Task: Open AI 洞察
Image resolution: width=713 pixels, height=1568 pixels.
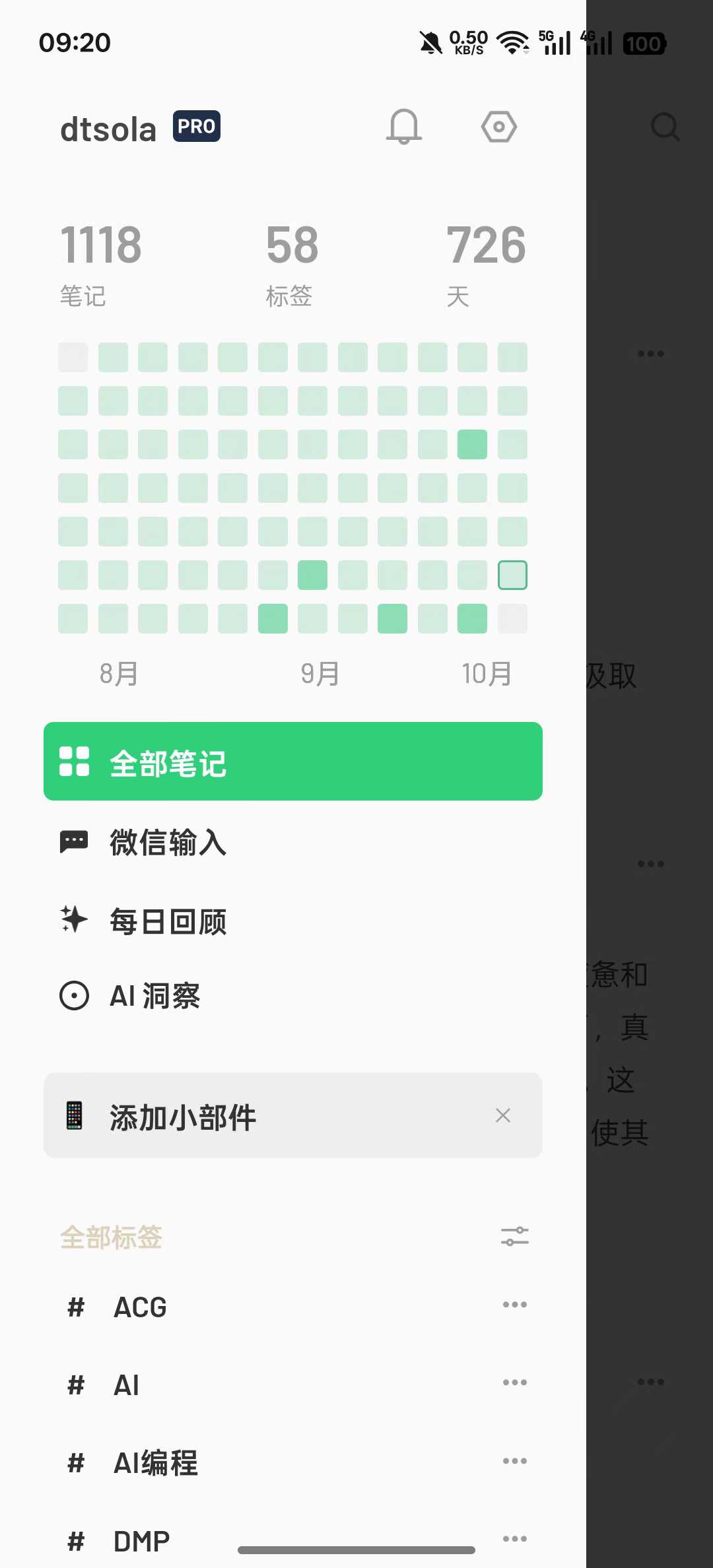Action: point(154,996)
